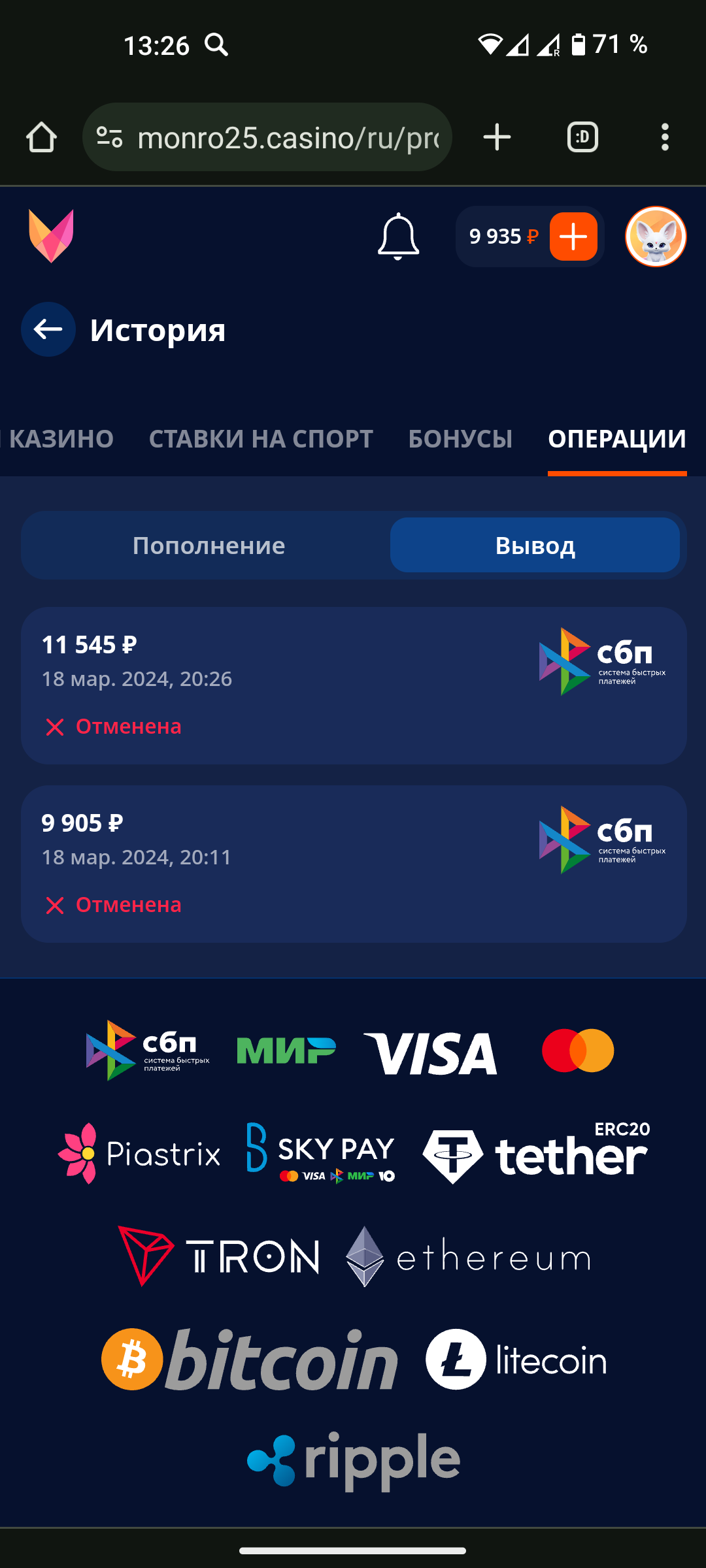Click the balance showing 9 935 ₽
706x1568 pixels.
(x=503, y=237)
